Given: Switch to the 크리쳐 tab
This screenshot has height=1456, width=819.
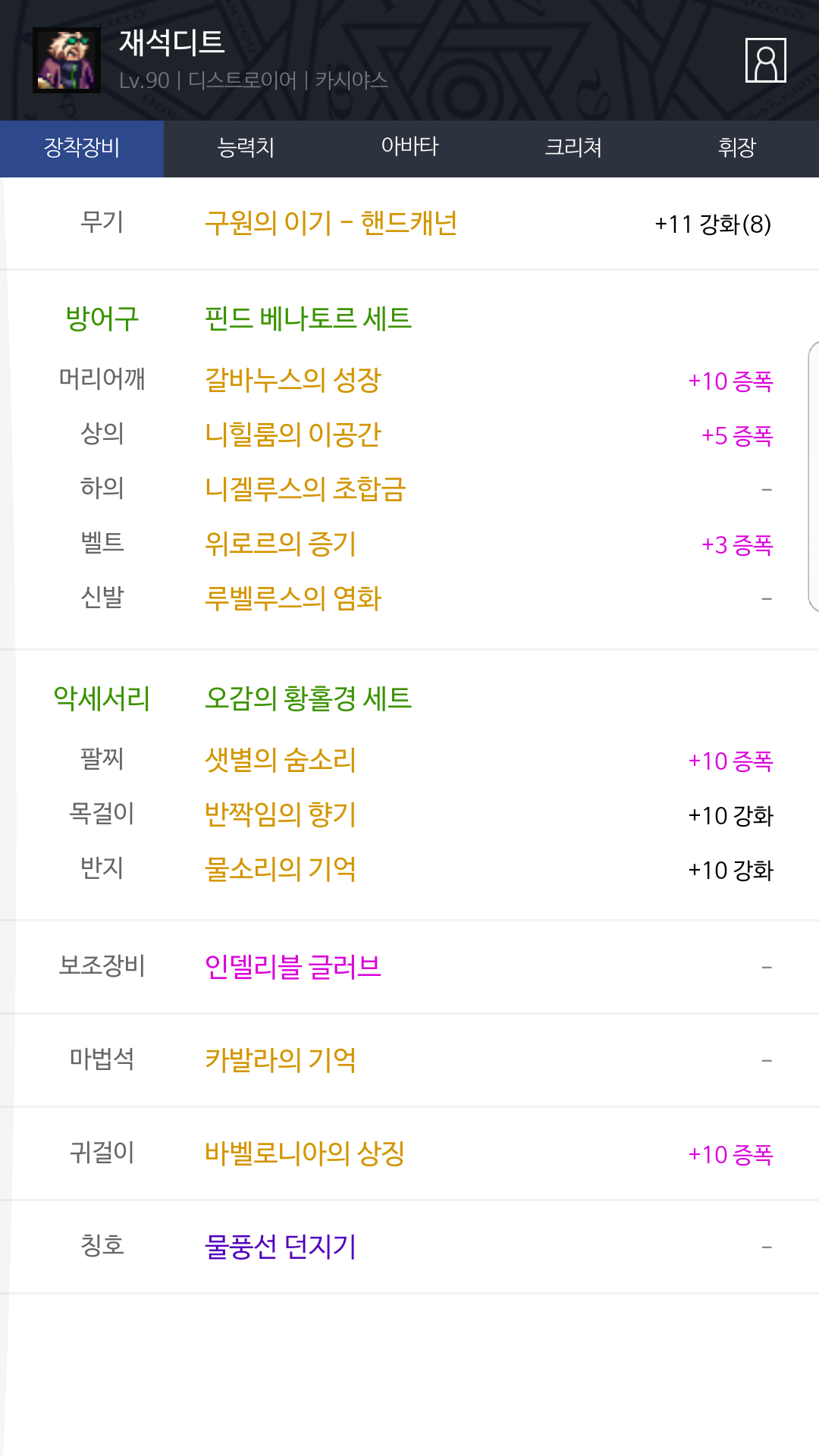Looking at the screenshot, I should (x=573, y=148).
